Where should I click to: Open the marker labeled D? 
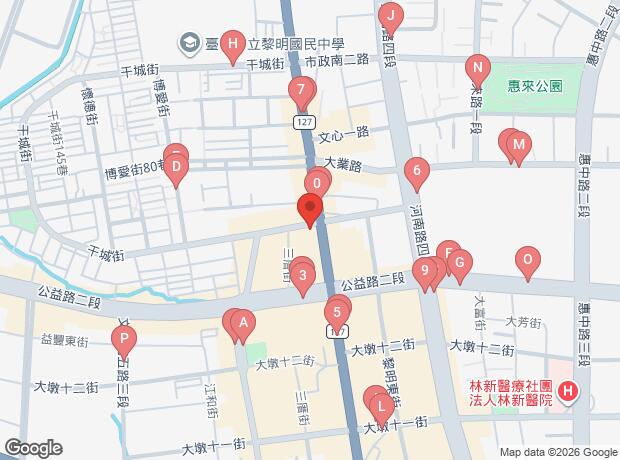pyautogui.click(x=176, y=167)
